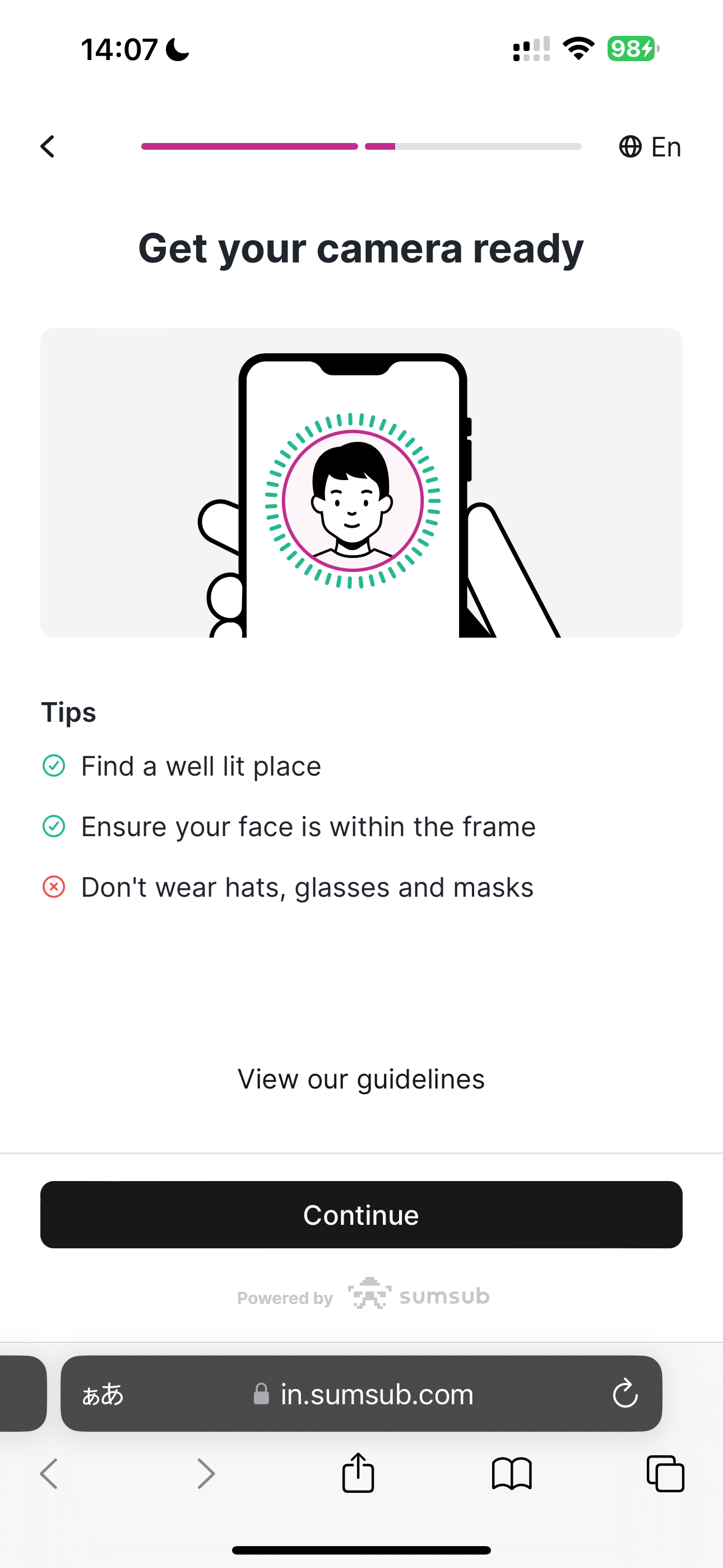Open Safari bookmarks
The image size is (723, 1568).
pos(511,1474)
